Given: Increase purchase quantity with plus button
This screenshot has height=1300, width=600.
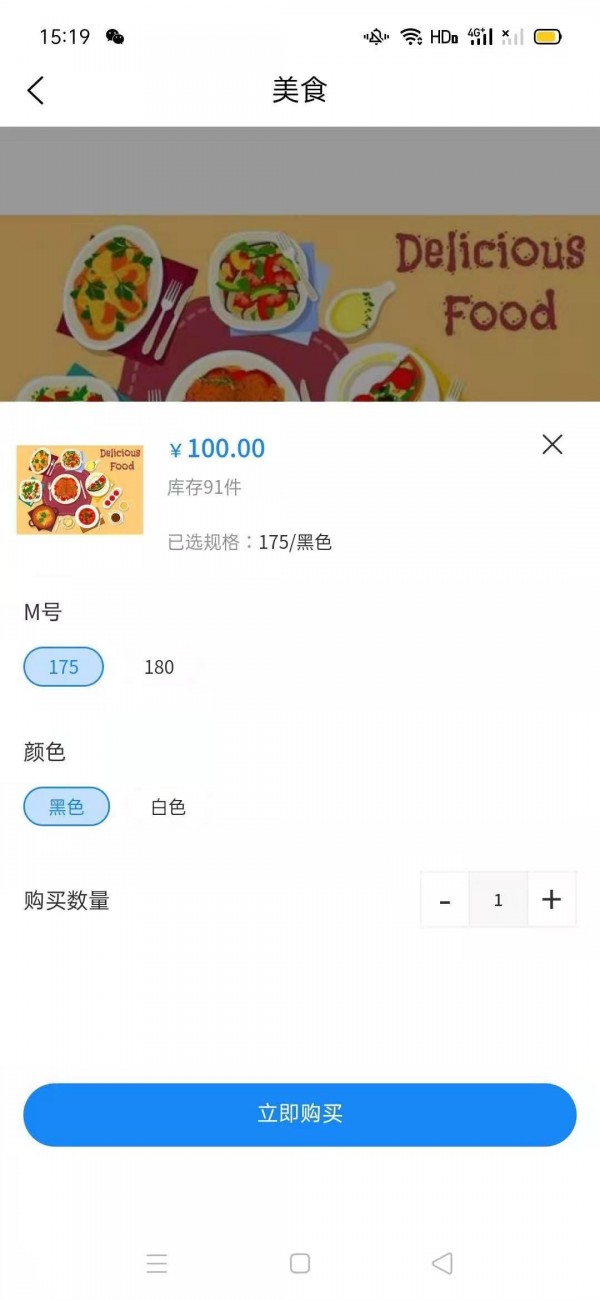Looking at the screenshot, I should pos(551,900).
